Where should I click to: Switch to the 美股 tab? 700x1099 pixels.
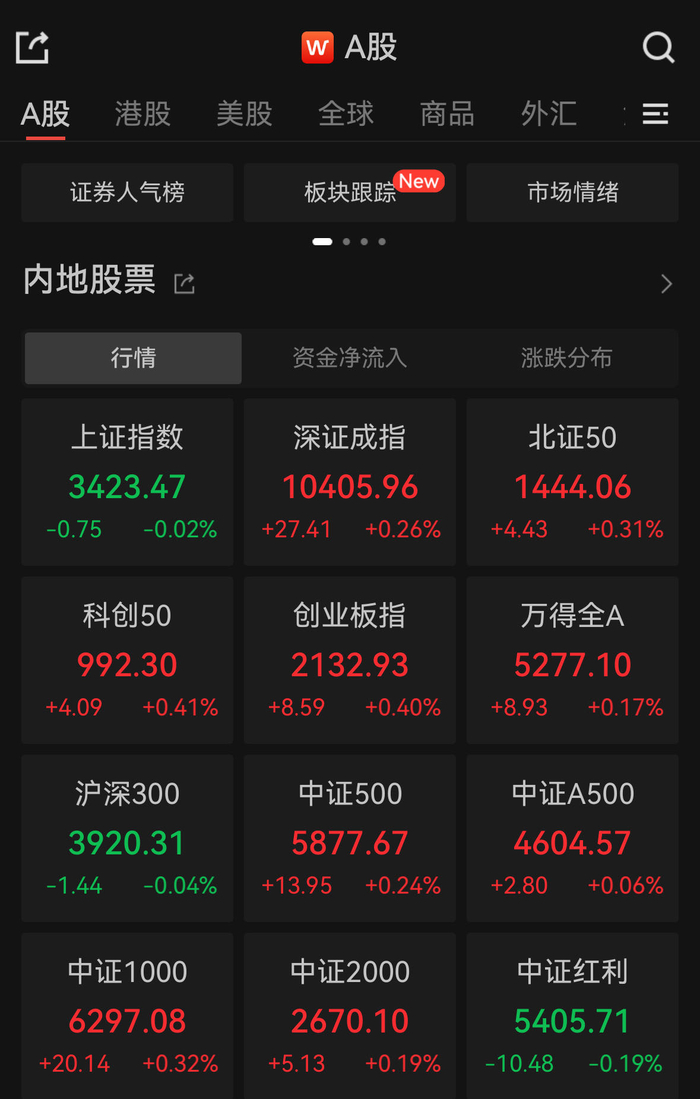(244, 114)
